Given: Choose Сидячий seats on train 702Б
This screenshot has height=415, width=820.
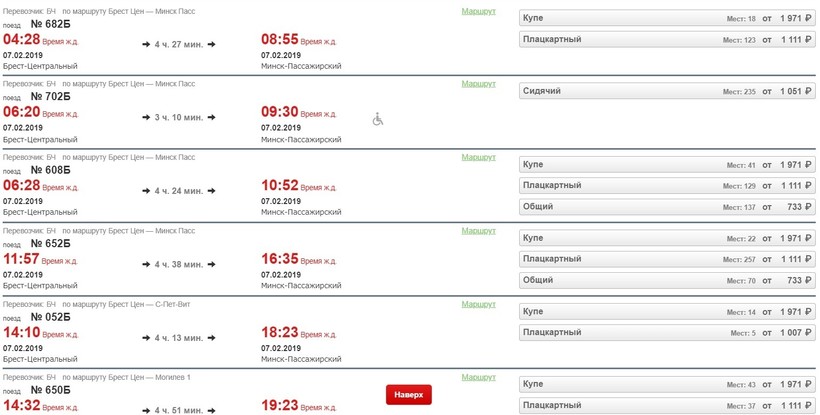Looking at the screenshot, I should (668, 91).
